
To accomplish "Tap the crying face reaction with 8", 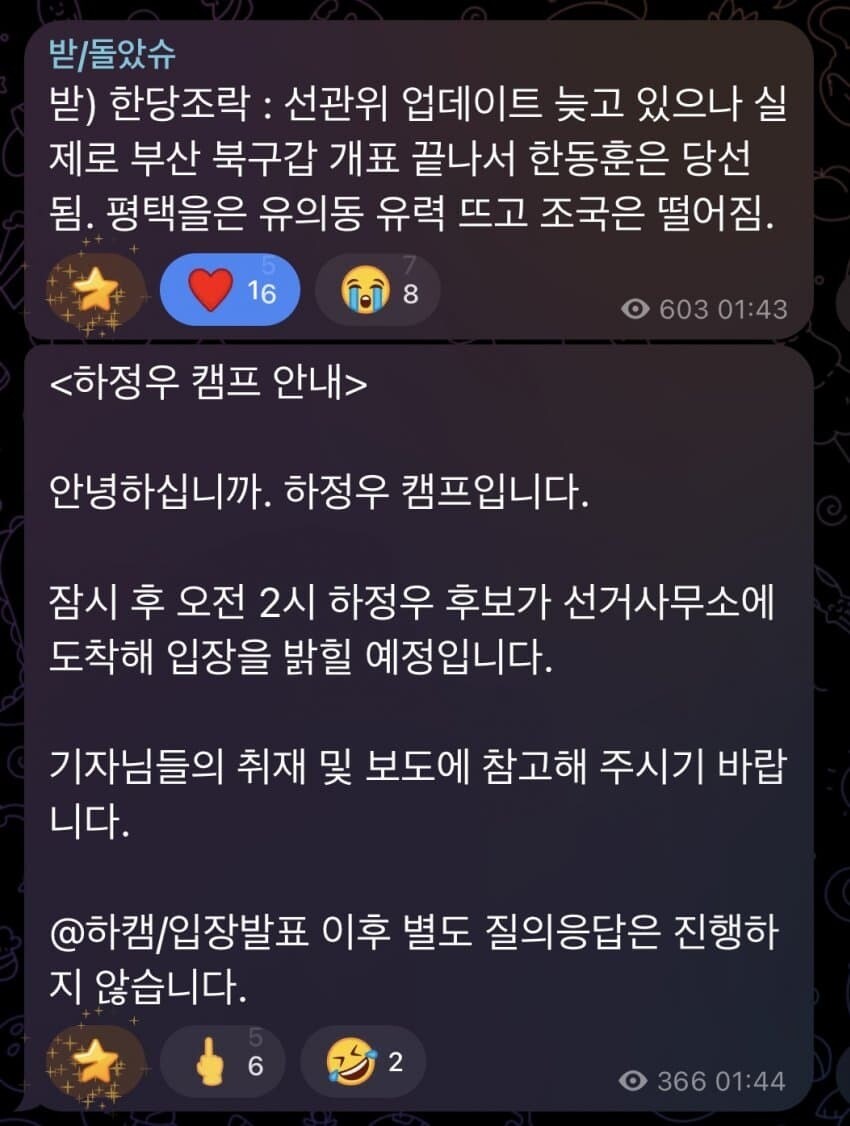I will pyautogui.click(x=378, y=290).
